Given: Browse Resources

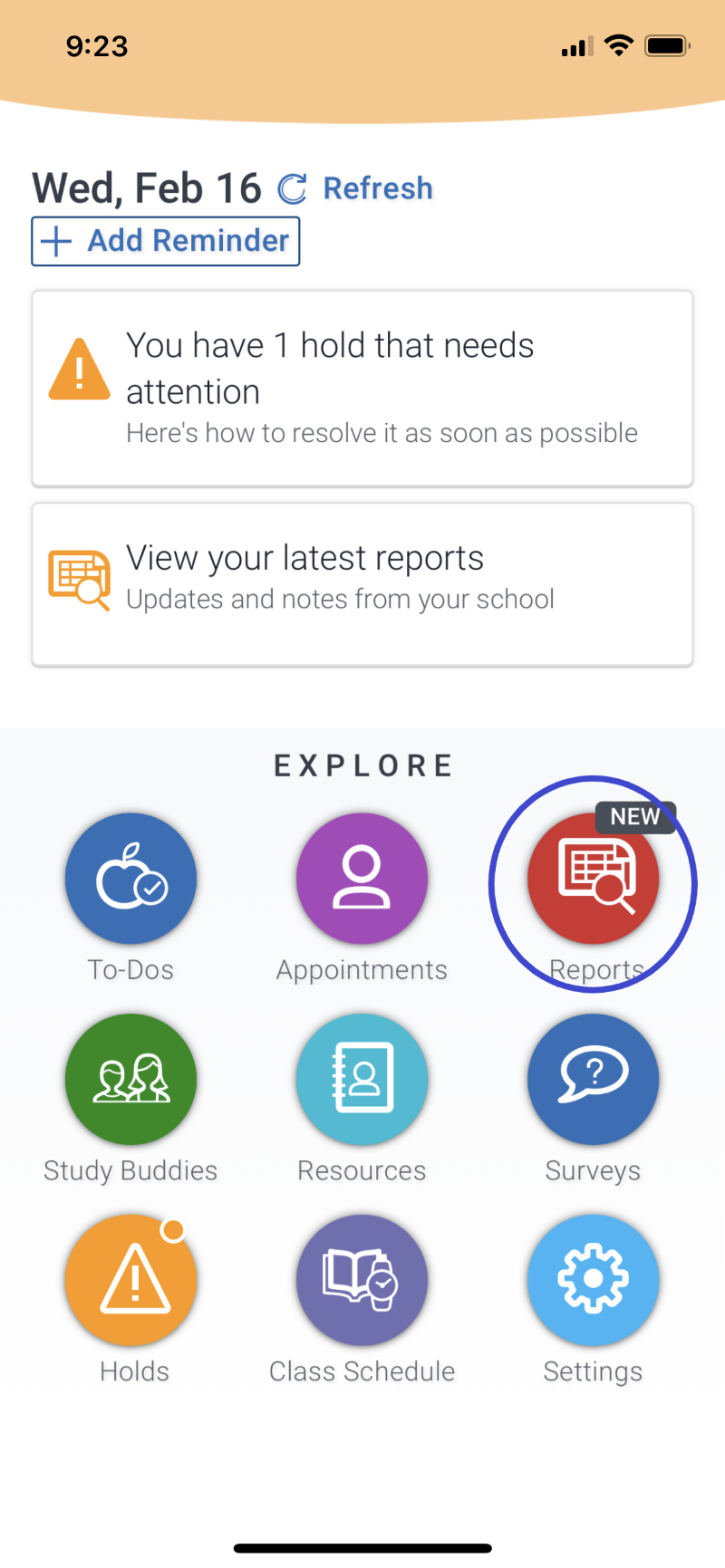Looking at the screenshot, I should click(x=362, y=1080).
